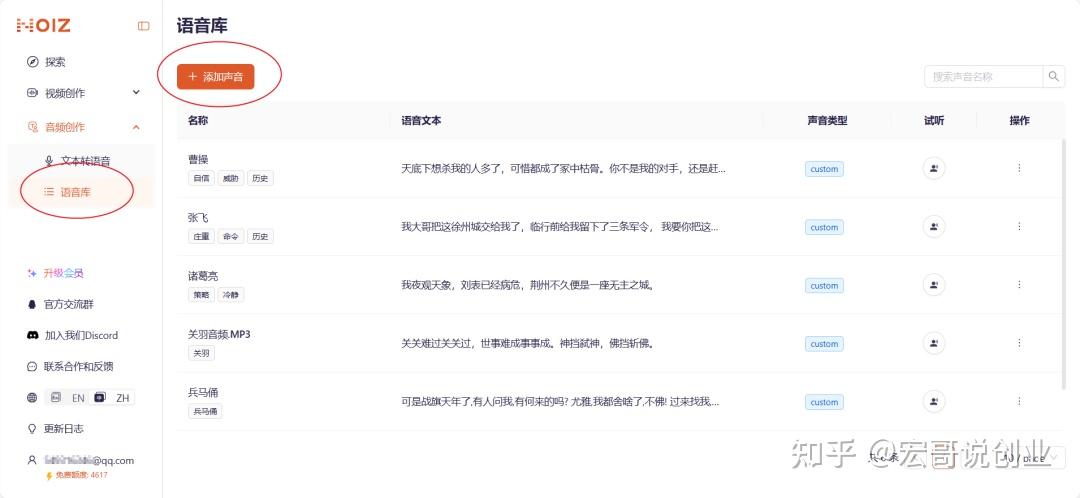Preview the 曹操 voice
Viewport: 1080px width, 498px height.
[933, 169]
